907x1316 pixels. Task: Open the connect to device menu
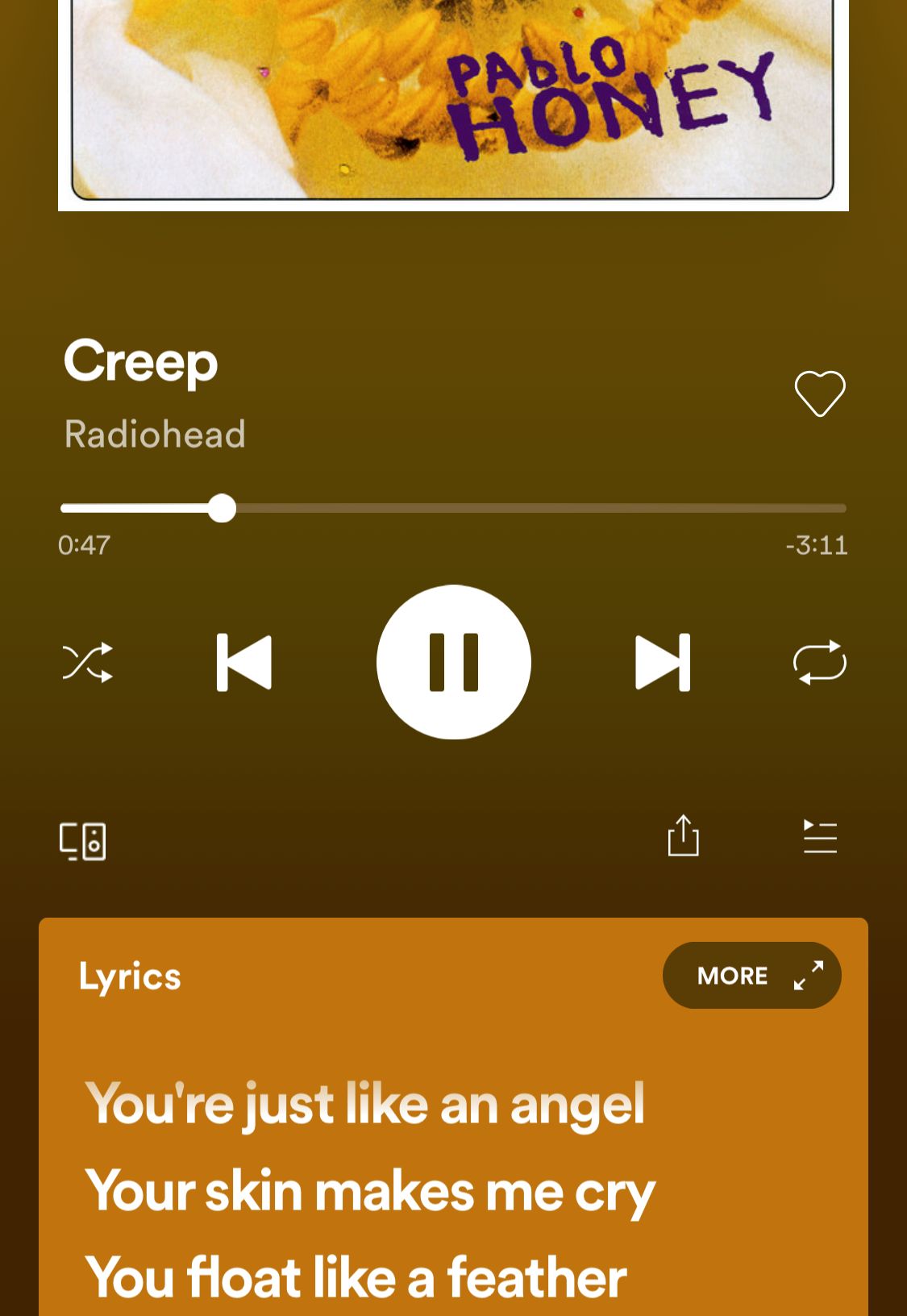tap(83, 840)
